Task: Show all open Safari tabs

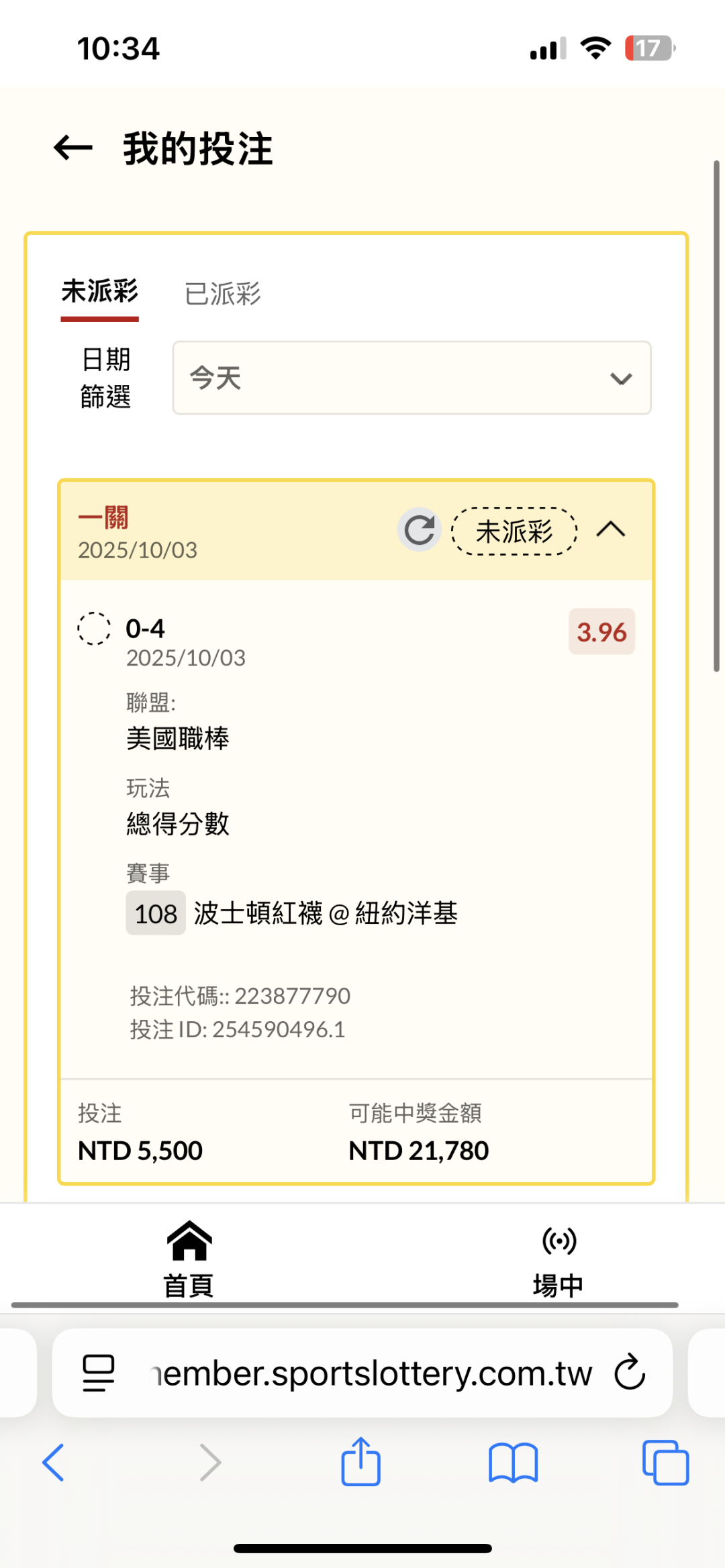Action: pyautogui.click(x=665, y=1463)
